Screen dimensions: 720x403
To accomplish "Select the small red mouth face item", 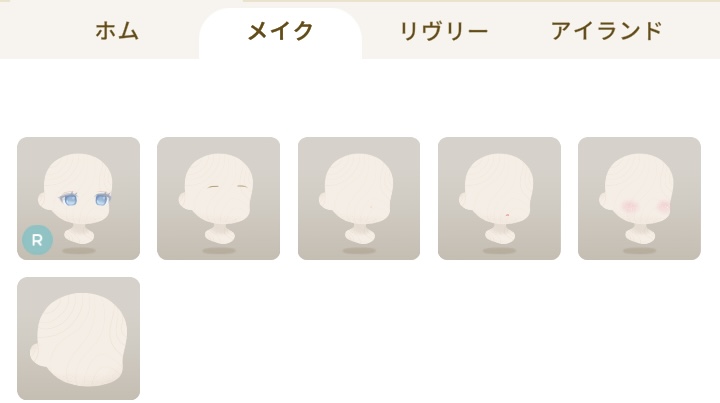I will click(x=499, y=198).
